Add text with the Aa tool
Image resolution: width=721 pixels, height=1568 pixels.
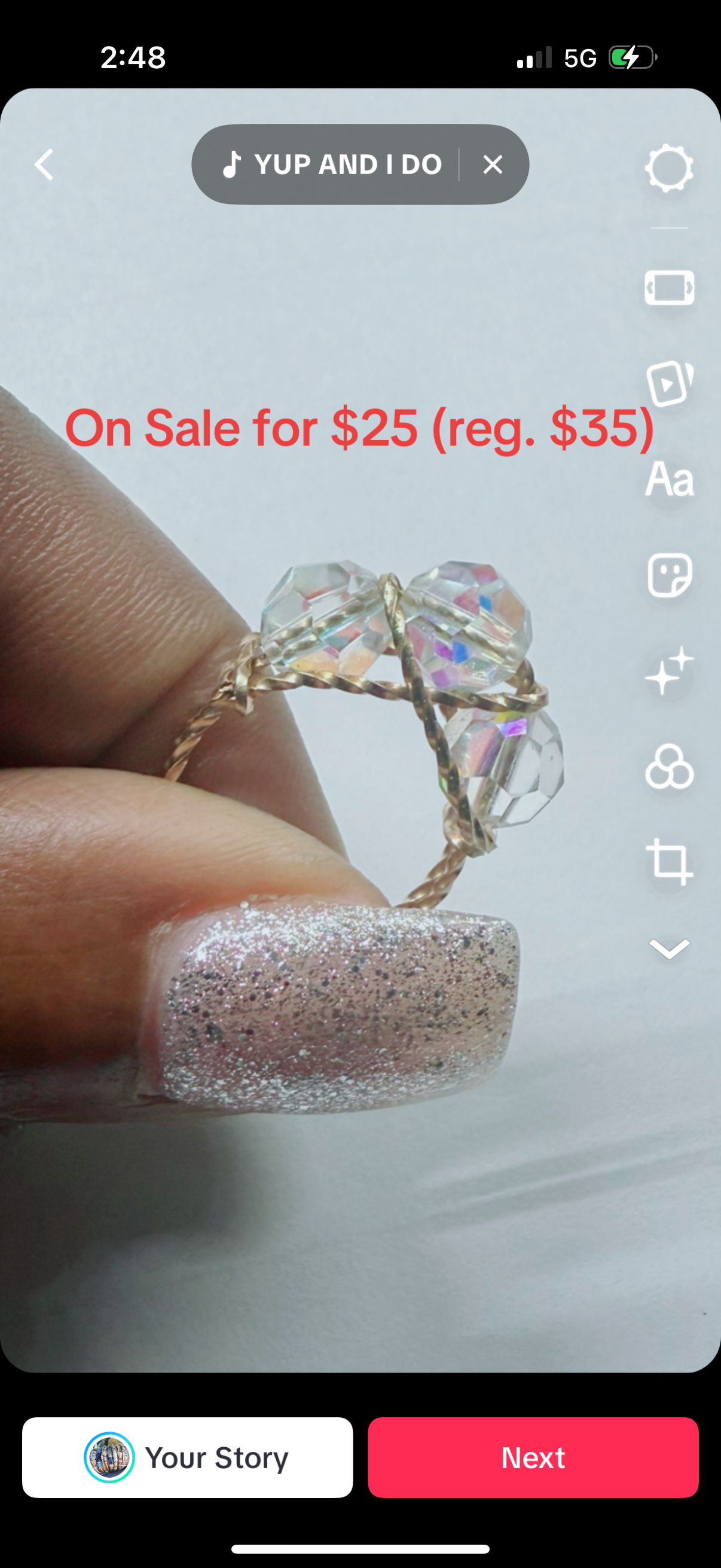tap(668, 480)
